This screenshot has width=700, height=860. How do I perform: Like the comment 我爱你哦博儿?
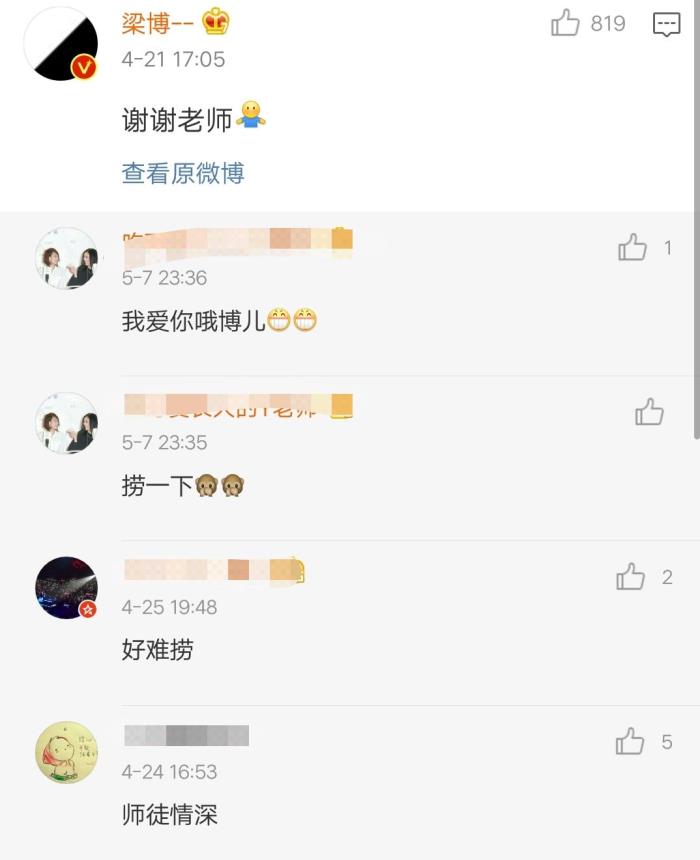(x=633, y=248)
